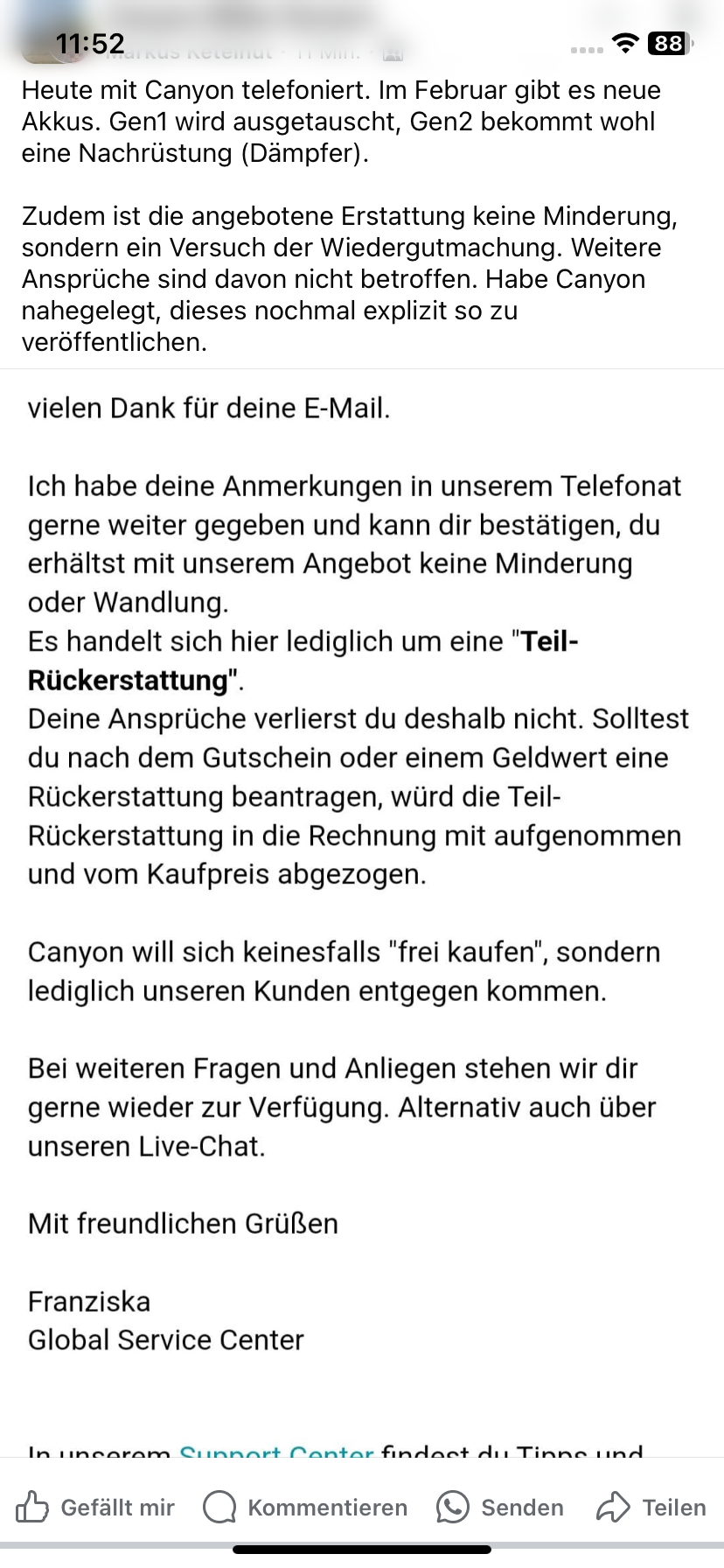Open Kommentieren to write a comment
724x1568 pixels.
tap(305, 1507)
